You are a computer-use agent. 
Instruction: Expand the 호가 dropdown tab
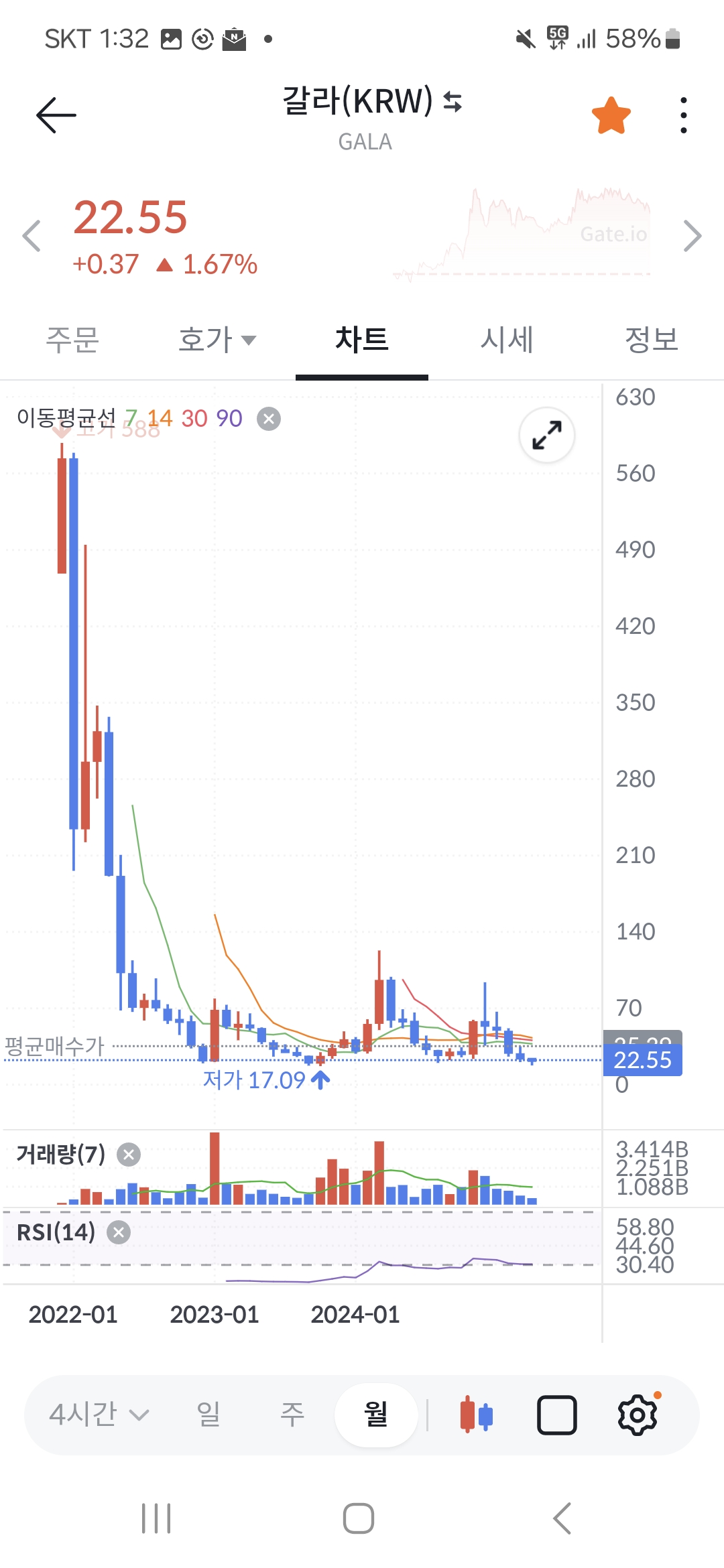tap(217, 339)
